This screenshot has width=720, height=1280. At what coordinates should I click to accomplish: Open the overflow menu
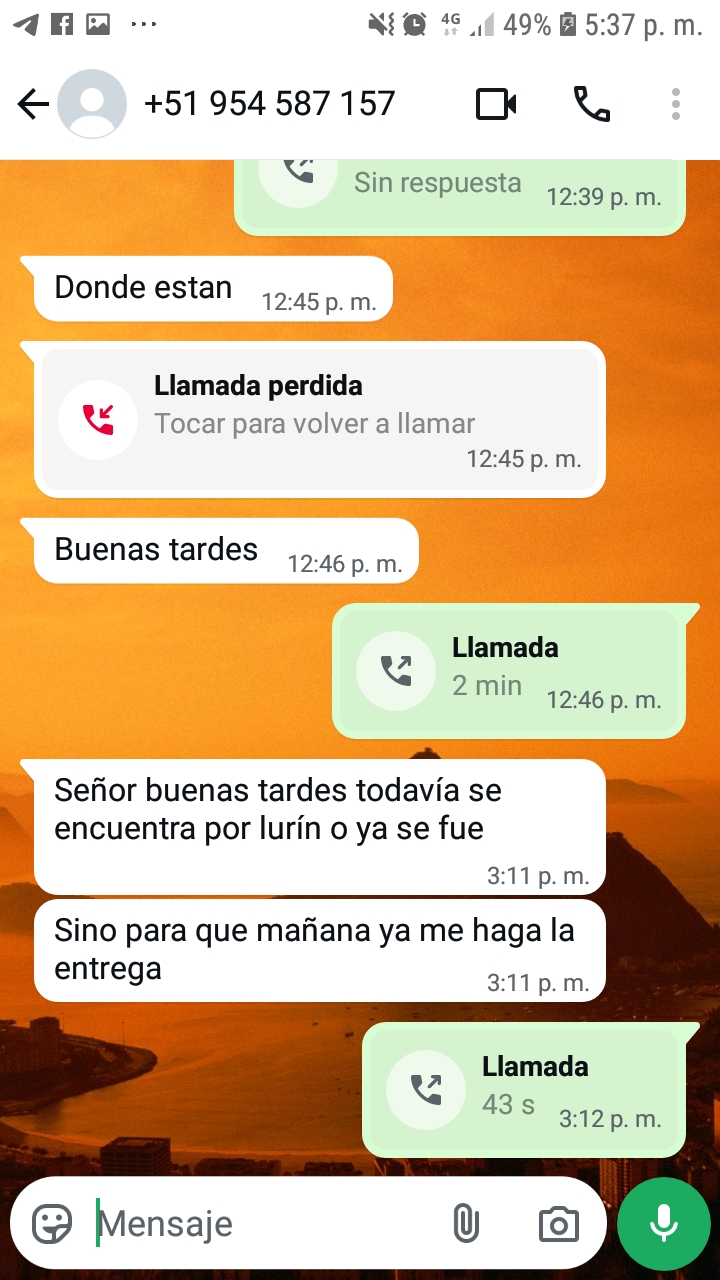(x=676, y=104)
